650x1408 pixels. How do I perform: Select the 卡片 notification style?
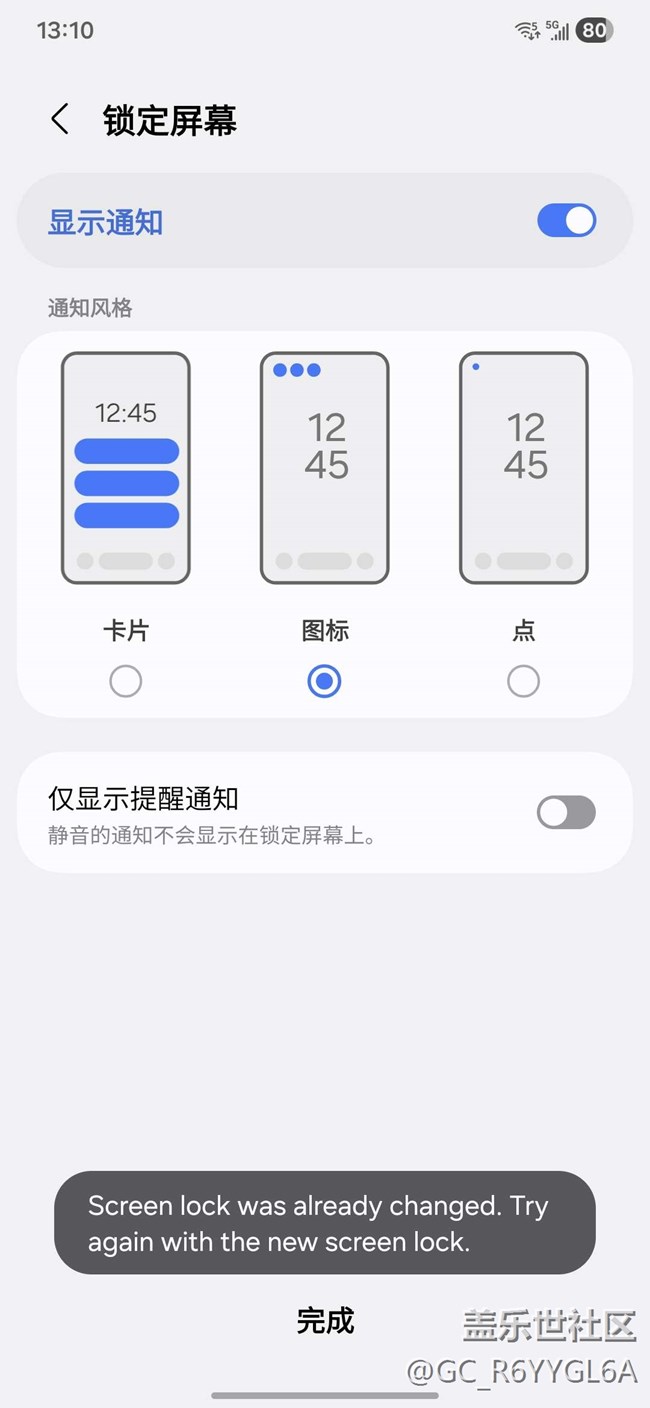tap(125, 682)
